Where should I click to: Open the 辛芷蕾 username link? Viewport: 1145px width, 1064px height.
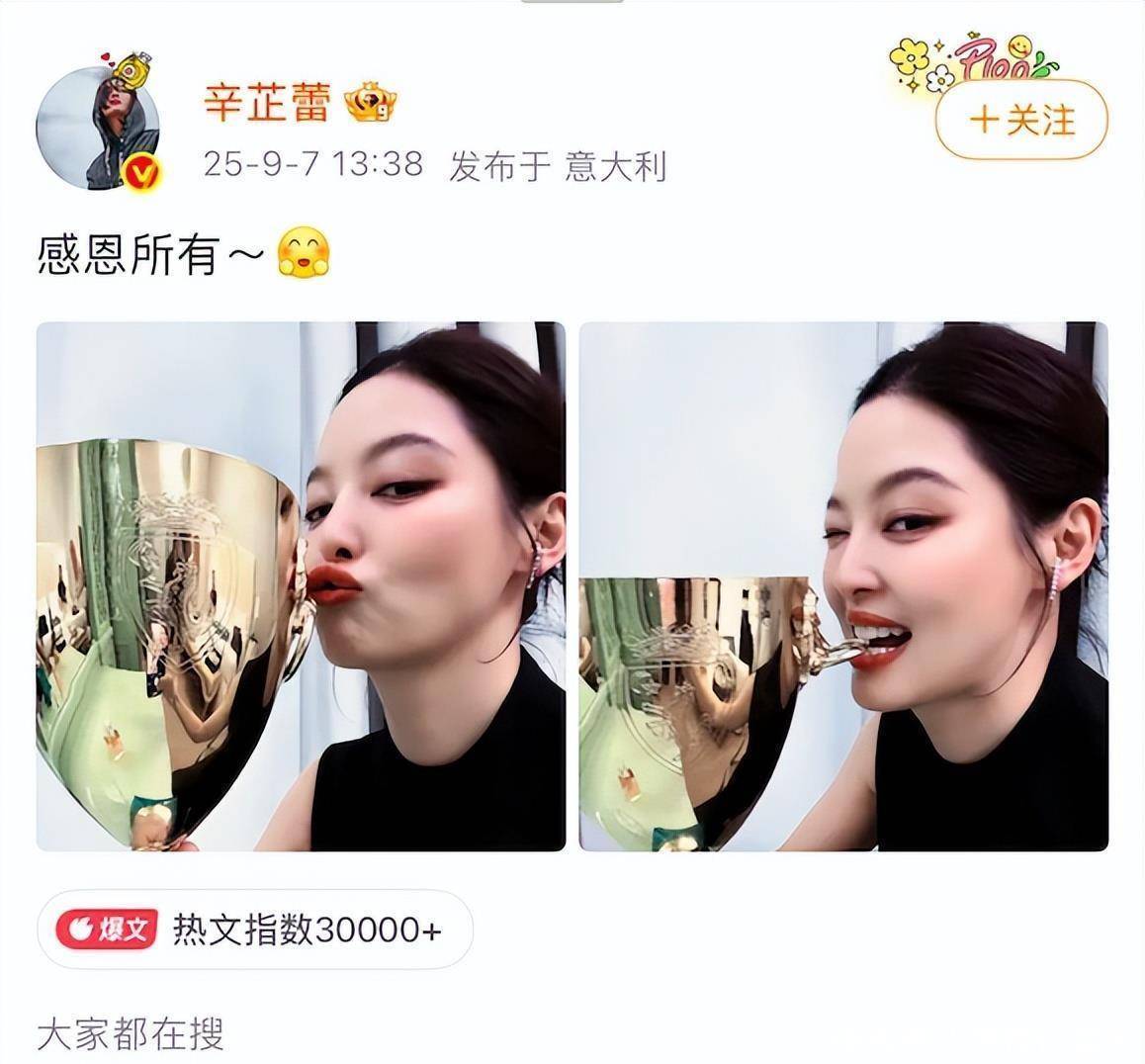tap(267, 103)
